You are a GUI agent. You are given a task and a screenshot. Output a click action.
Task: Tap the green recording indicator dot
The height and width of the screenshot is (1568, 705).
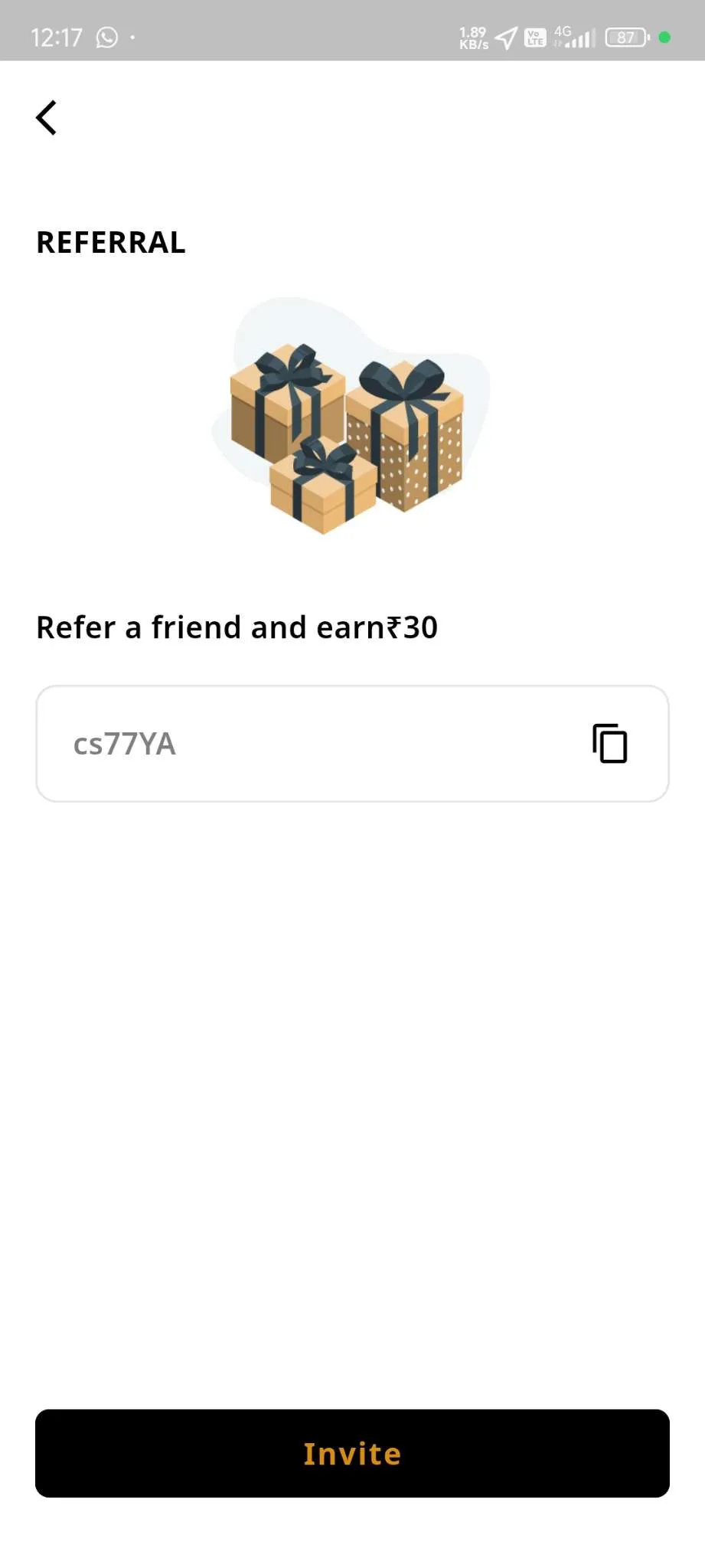coord(664,37)
